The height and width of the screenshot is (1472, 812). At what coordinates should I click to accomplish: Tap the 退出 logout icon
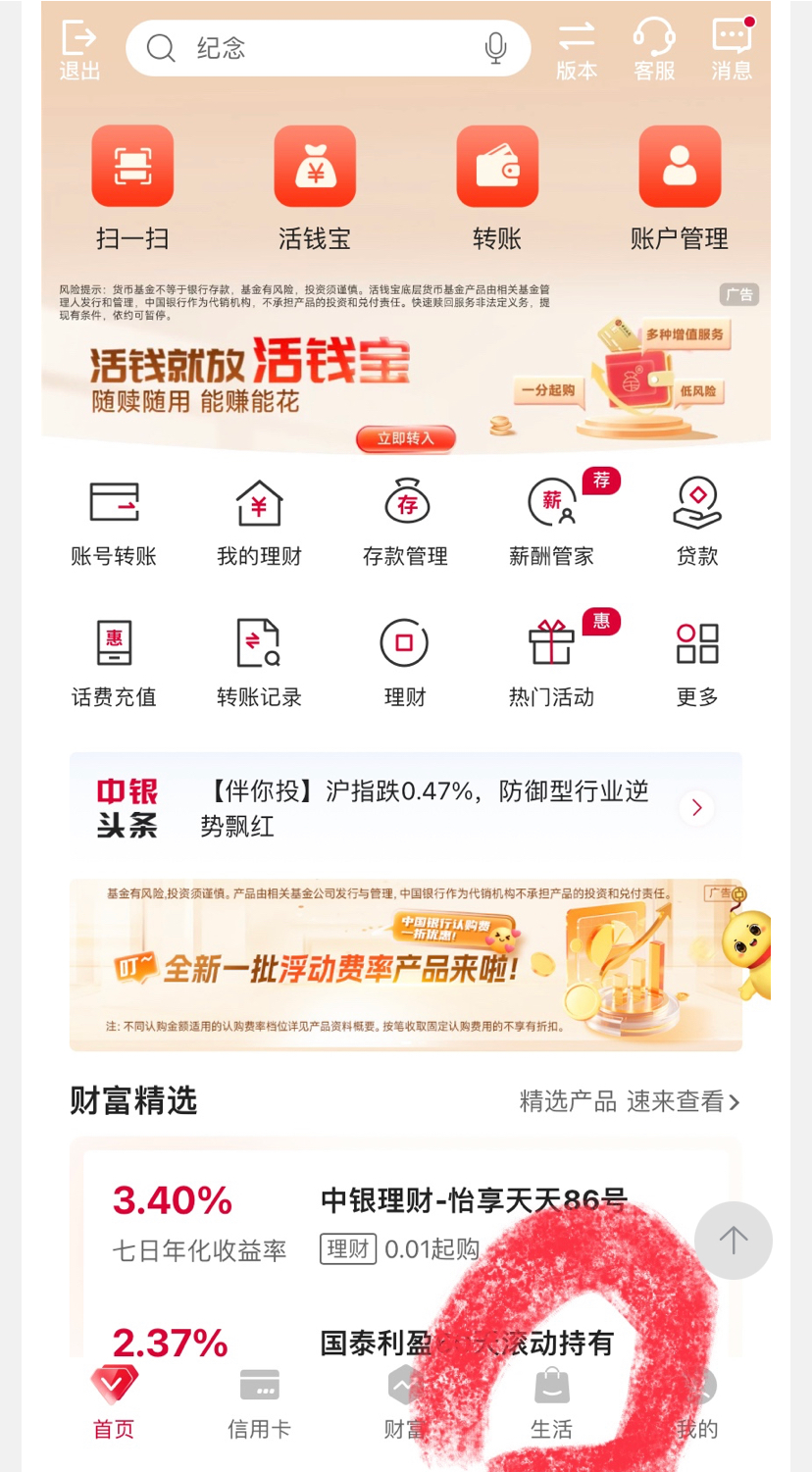(79, 49)
